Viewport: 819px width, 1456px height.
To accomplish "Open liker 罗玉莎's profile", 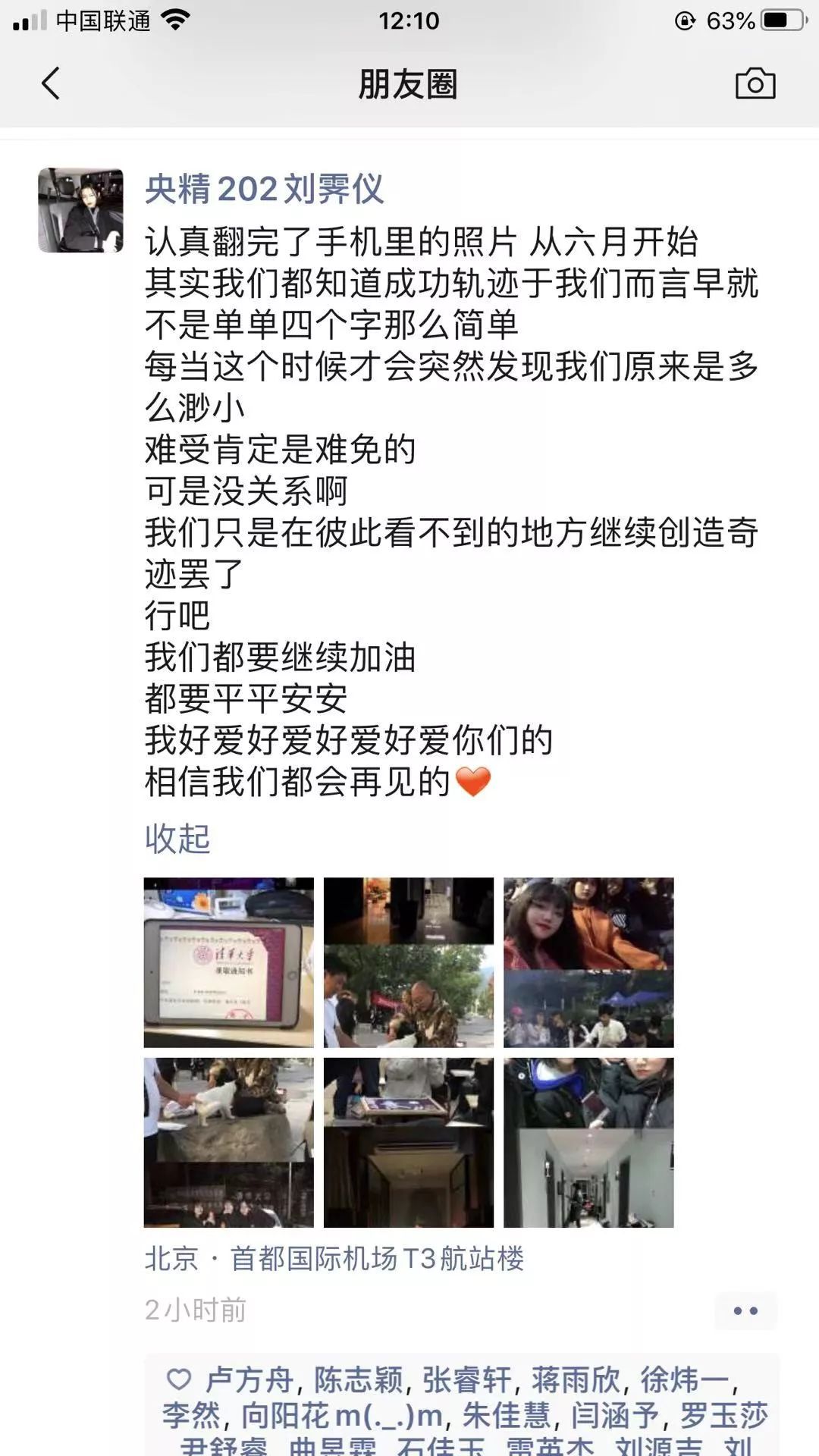I will coord(723,1415).
